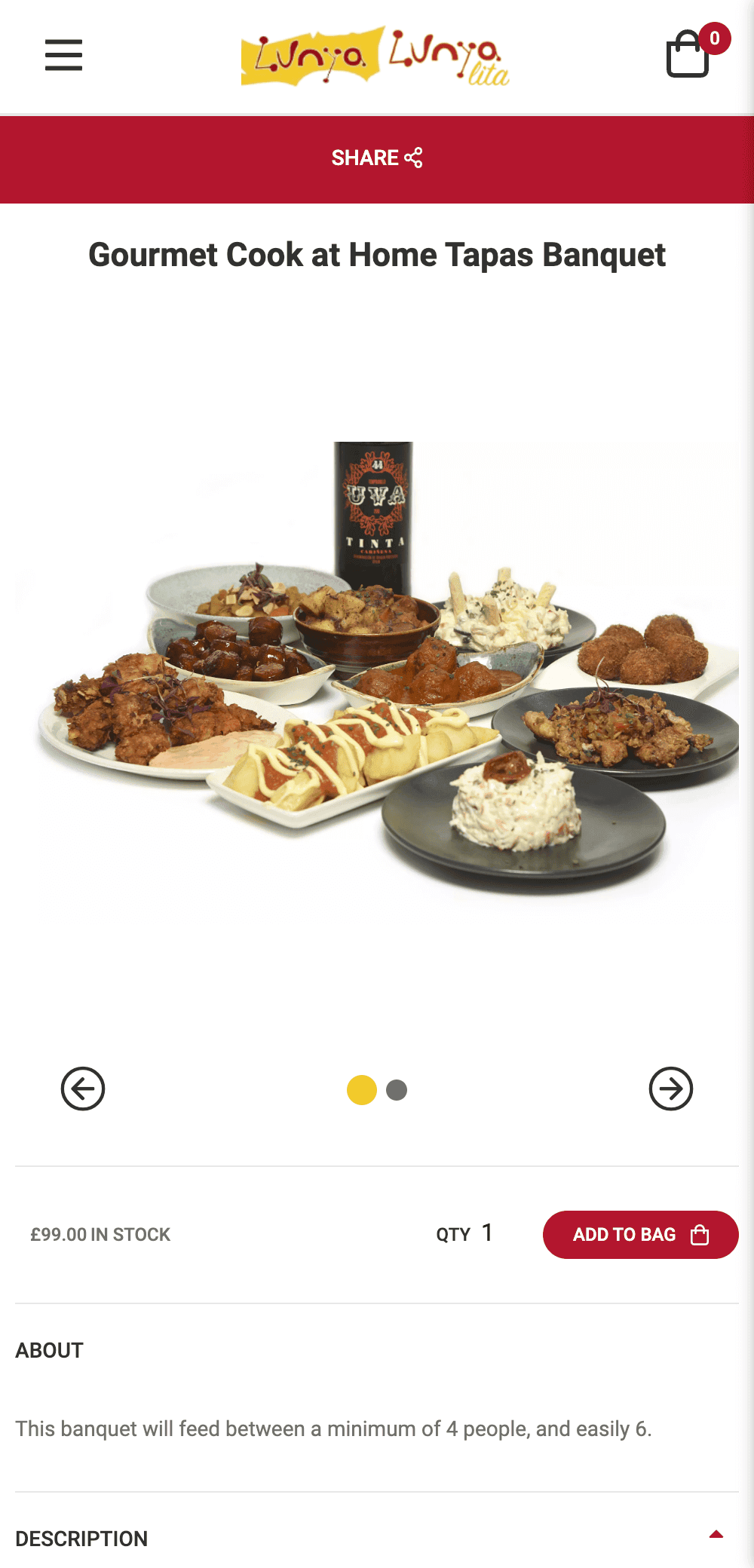
Task: Add the tapas banquet to bag
Action: pyautogui.click(x=641, y=1235)
